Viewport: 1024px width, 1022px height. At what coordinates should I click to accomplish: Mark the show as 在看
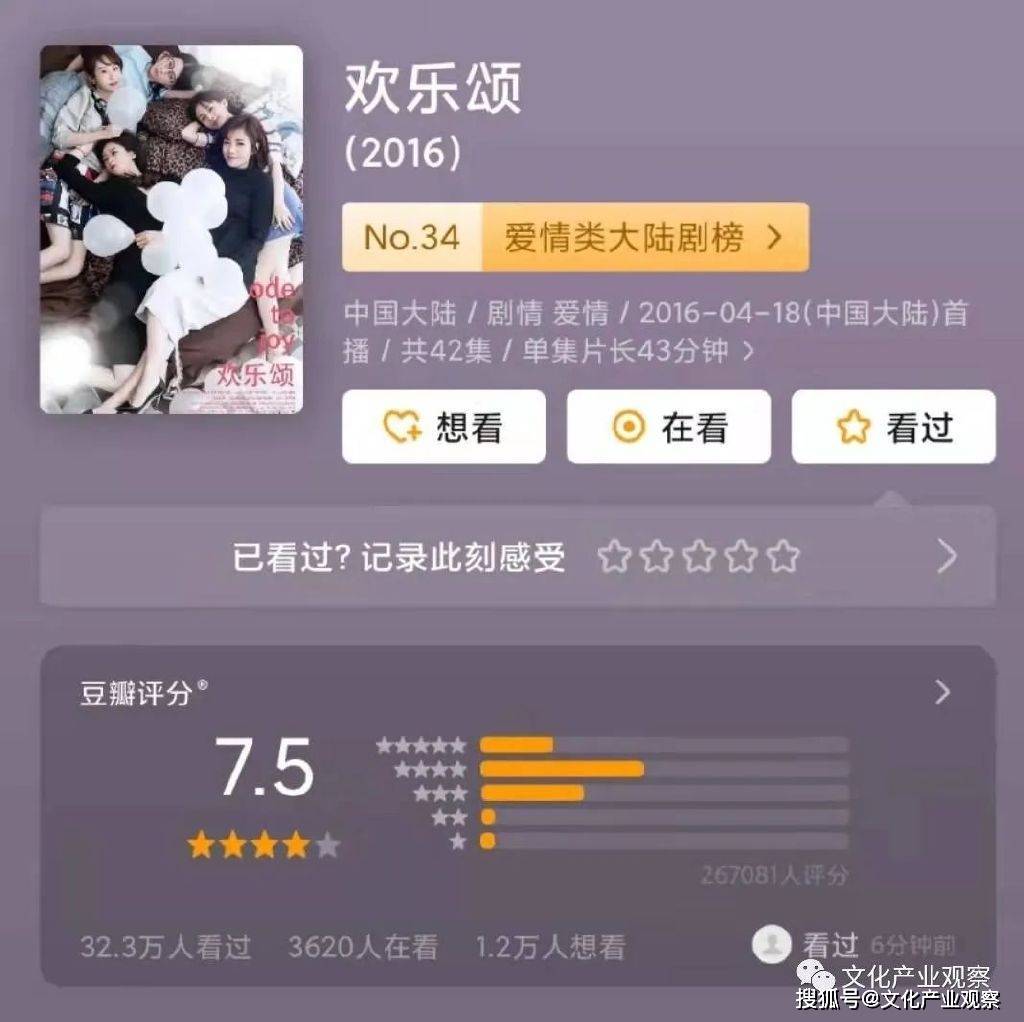[668, 427]
